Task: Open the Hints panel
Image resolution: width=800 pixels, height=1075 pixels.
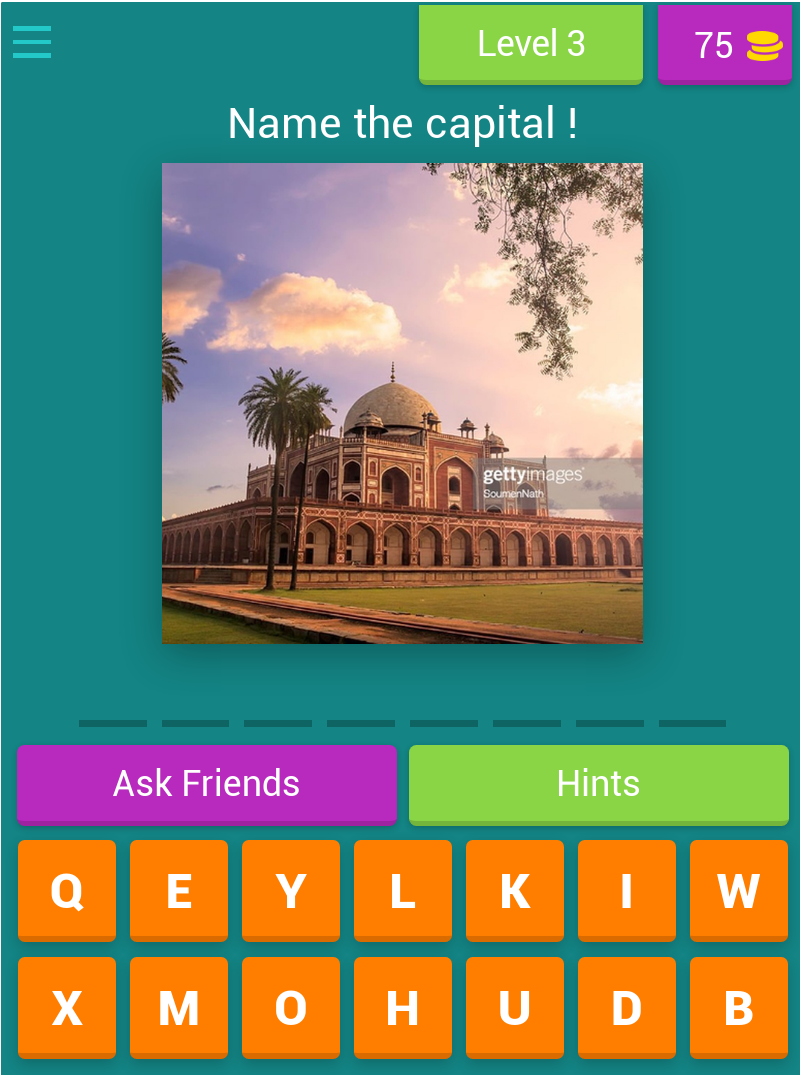Action: pos(598,784)
